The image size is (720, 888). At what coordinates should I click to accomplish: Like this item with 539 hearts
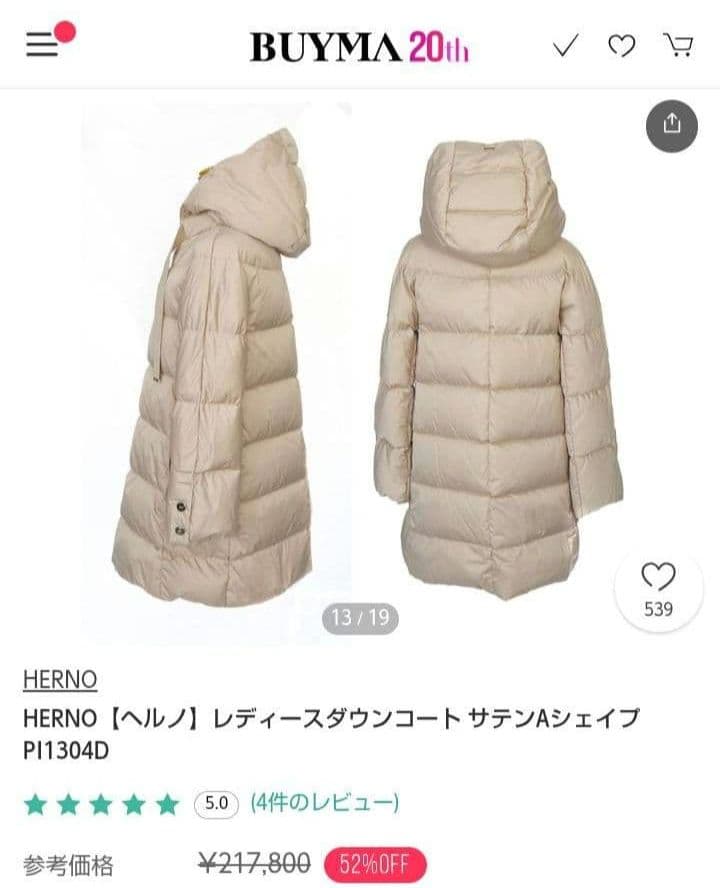coord(658,589)
